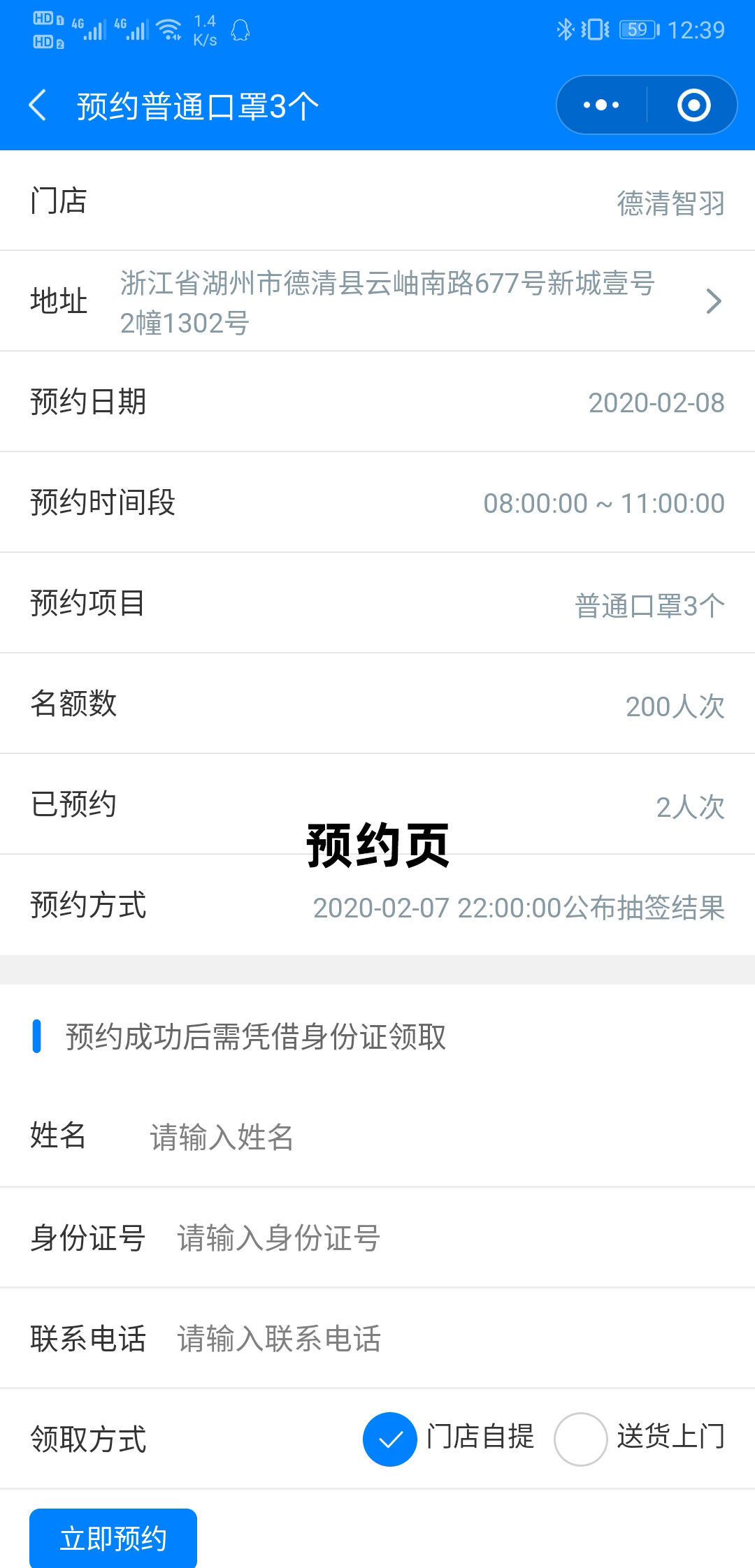Open the mini program three-dot menu

pyautogui.click(x=601, y=106)
